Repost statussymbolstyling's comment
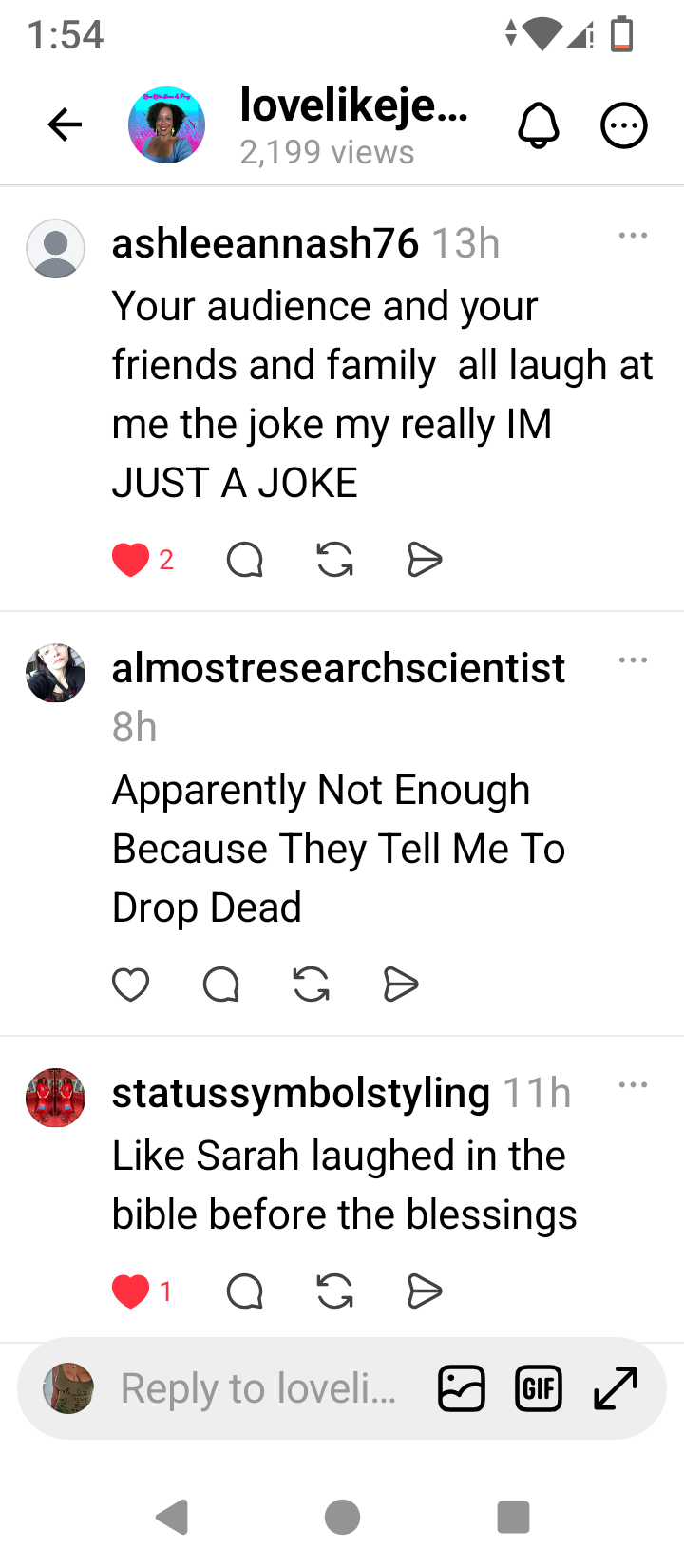This screenshot has width=684, height=1568. click(334, 1291)
